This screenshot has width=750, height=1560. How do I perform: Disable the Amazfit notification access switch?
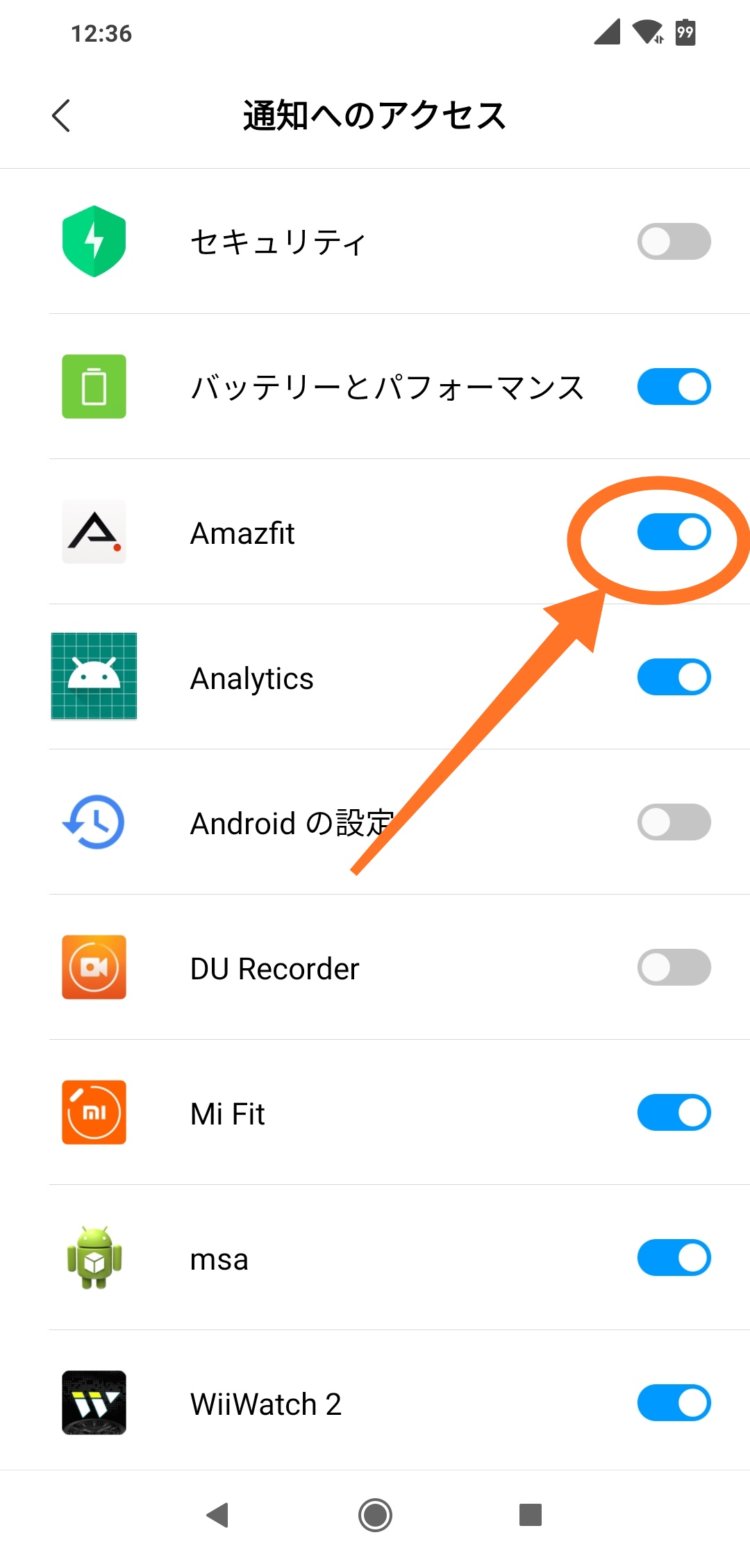(x=673, y=532)
